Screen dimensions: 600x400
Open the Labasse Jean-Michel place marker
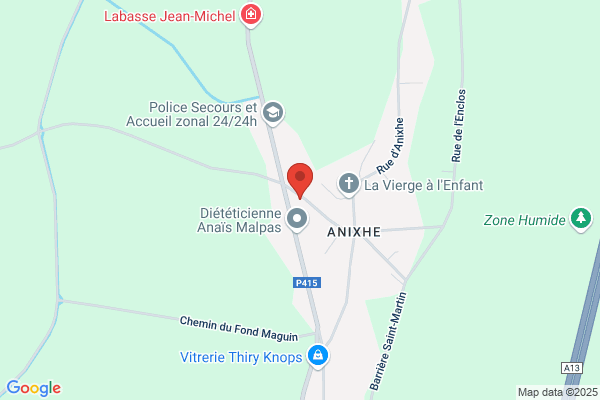[251, 16]
